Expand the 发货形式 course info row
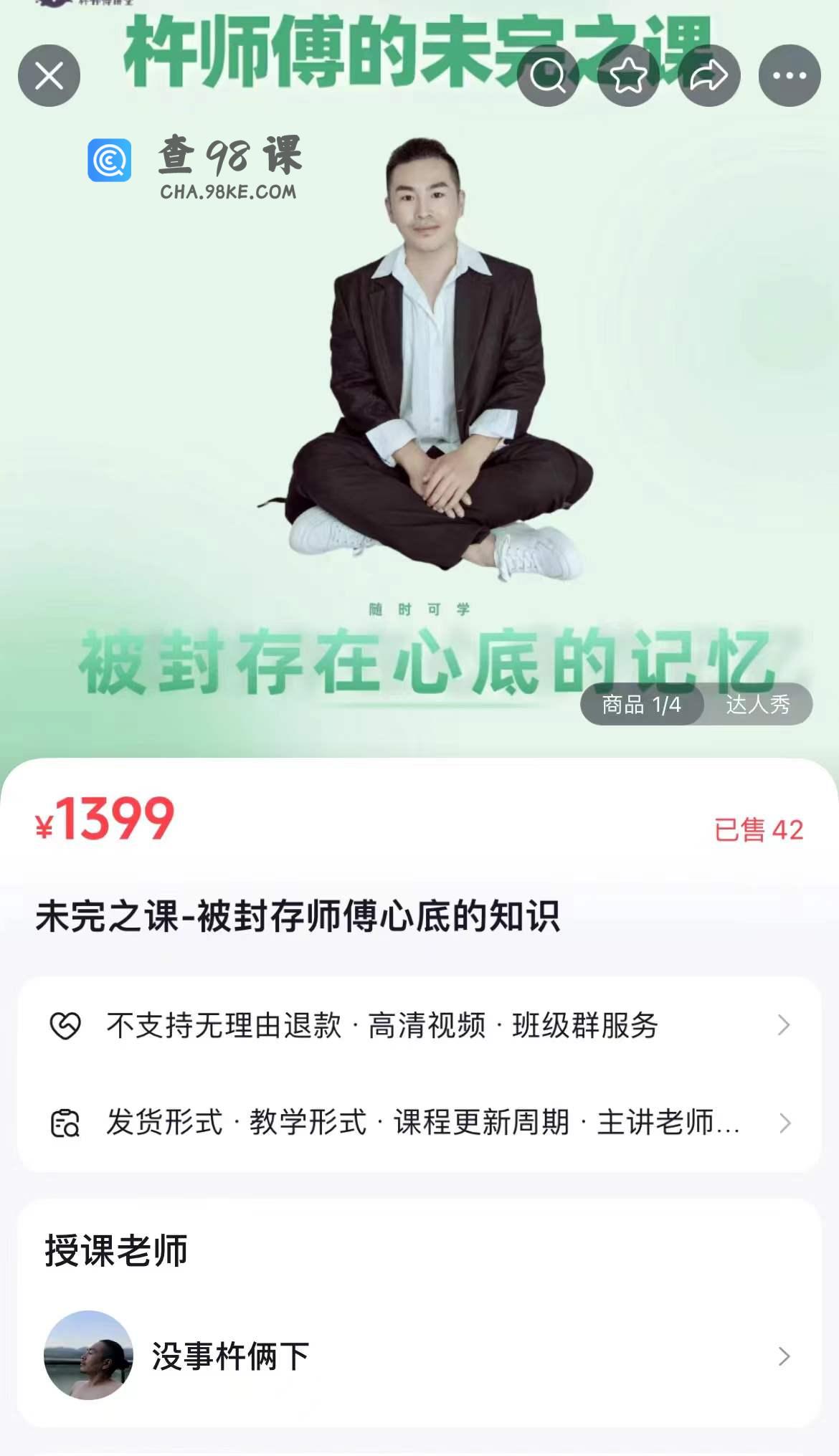 click(419, 1123)
